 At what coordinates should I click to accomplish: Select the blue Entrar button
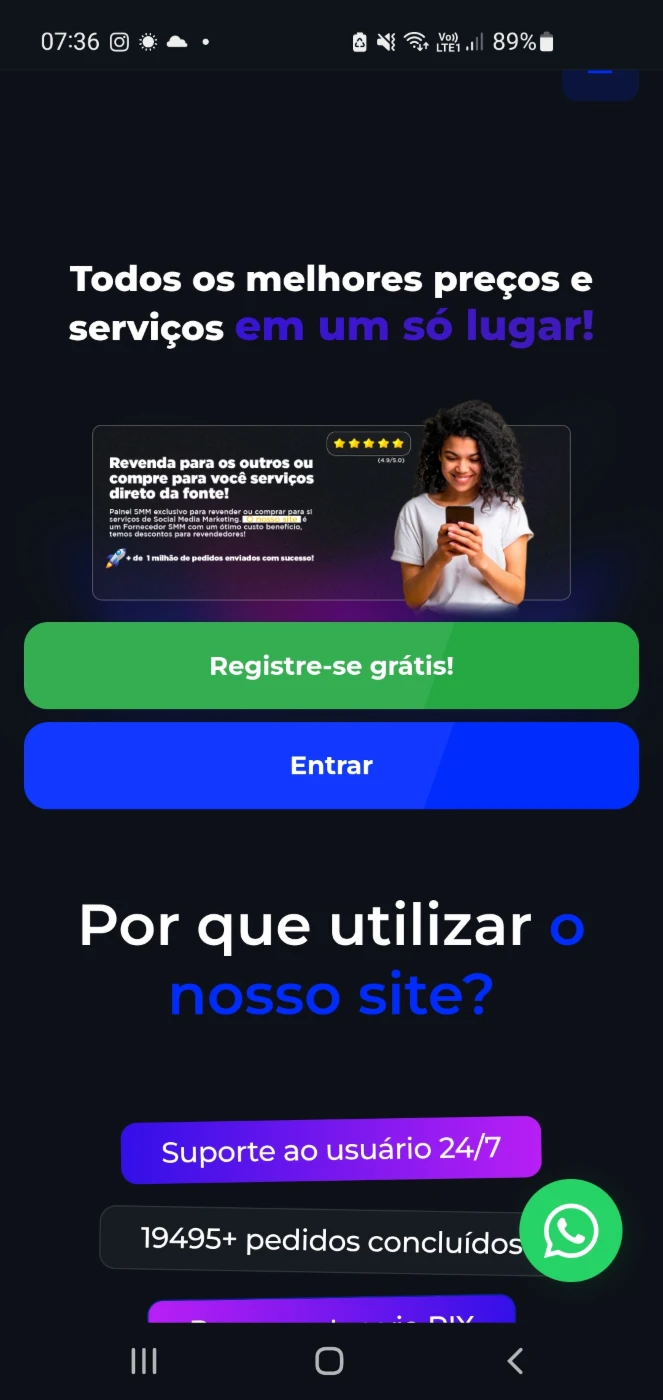(331, 766)
